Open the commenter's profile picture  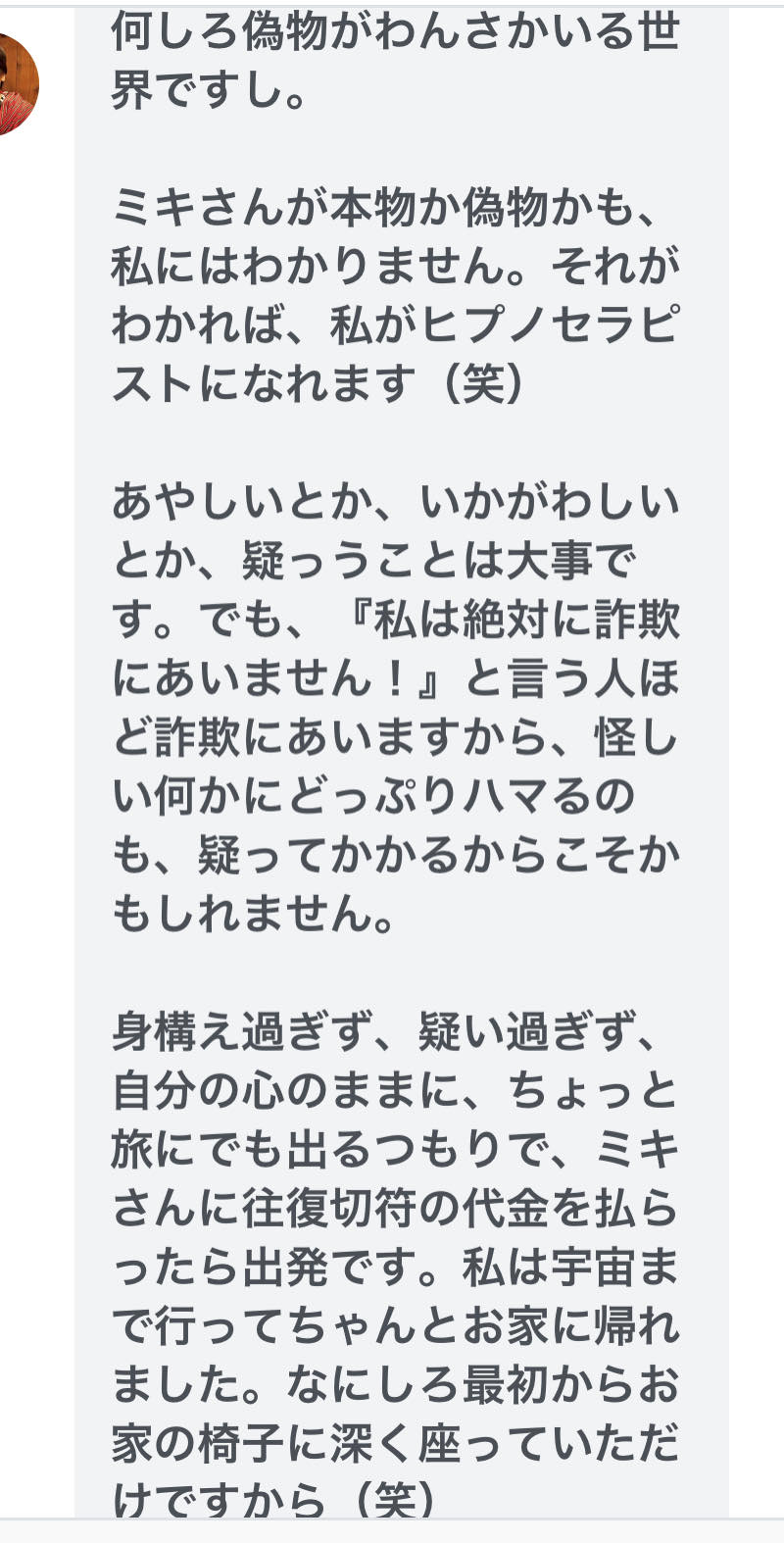[14, 84]
